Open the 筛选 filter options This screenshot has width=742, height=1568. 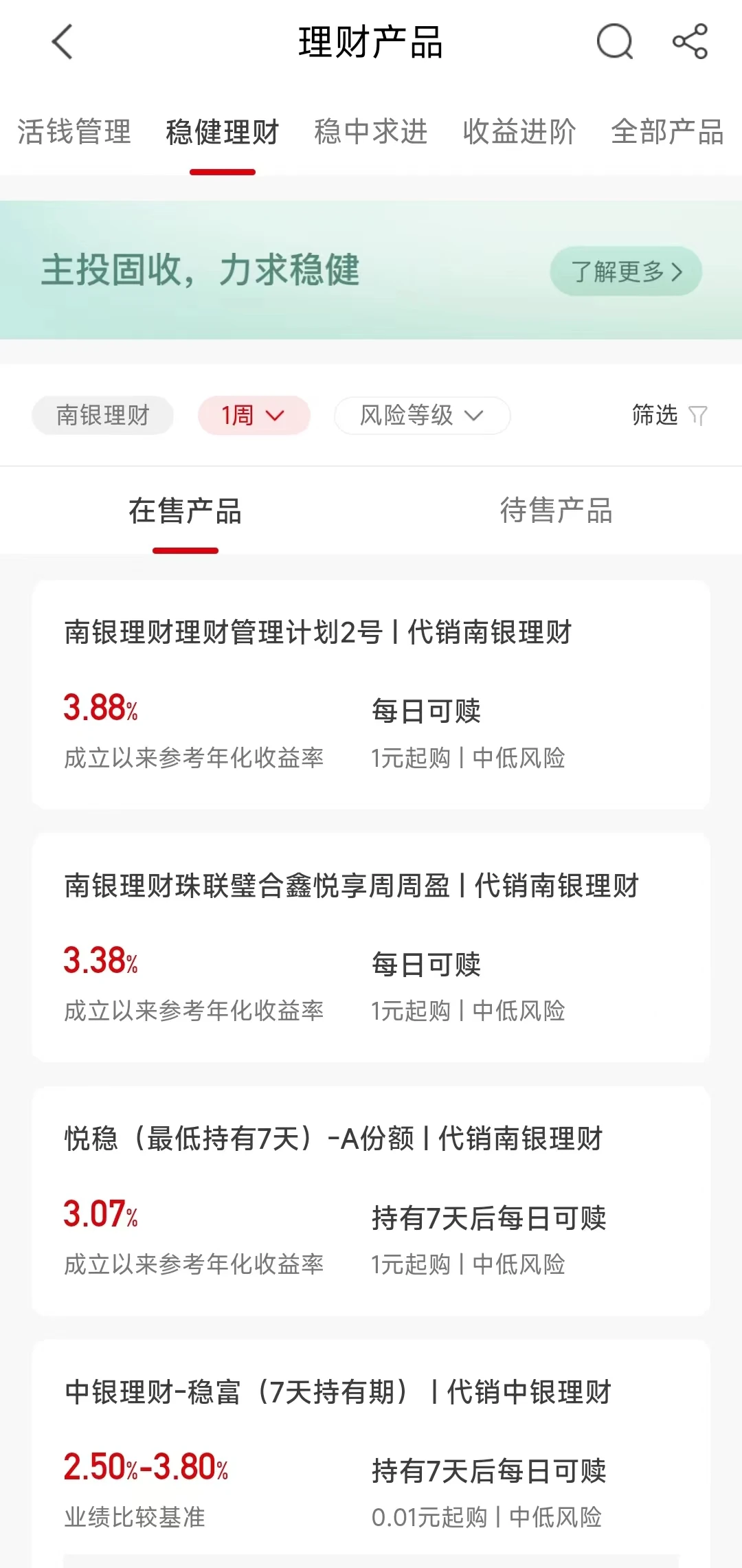(x=668, y=415)
